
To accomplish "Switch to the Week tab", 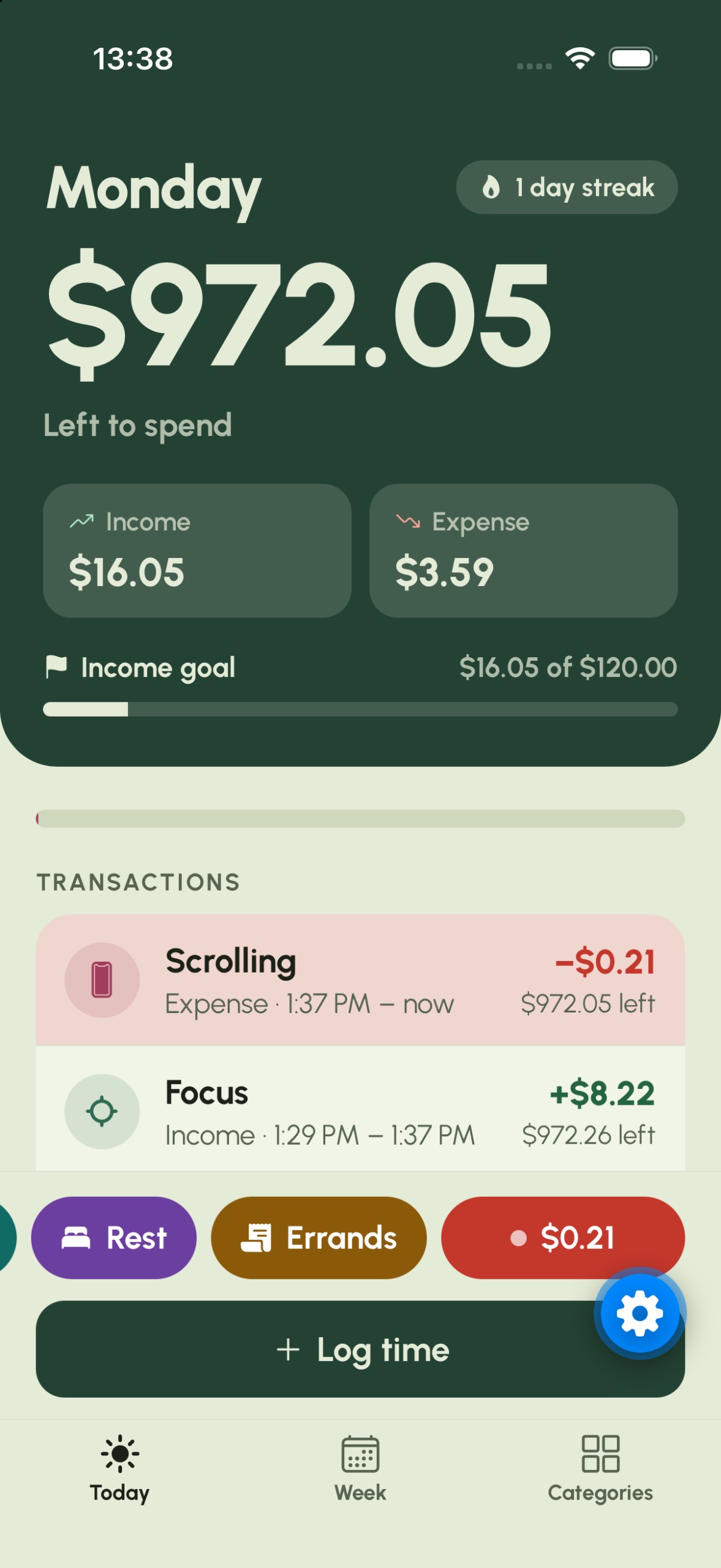I will [360, 1468].
